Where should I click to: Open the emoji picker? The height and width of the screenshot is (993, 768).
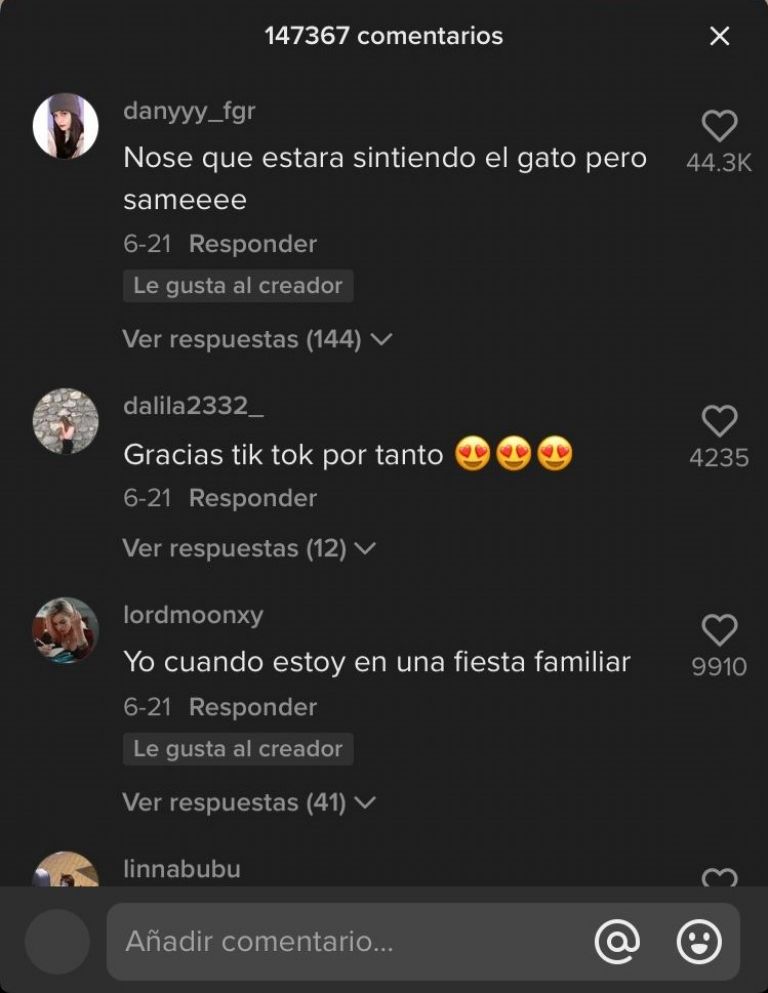pyautogui.click(x=699, y=942)
